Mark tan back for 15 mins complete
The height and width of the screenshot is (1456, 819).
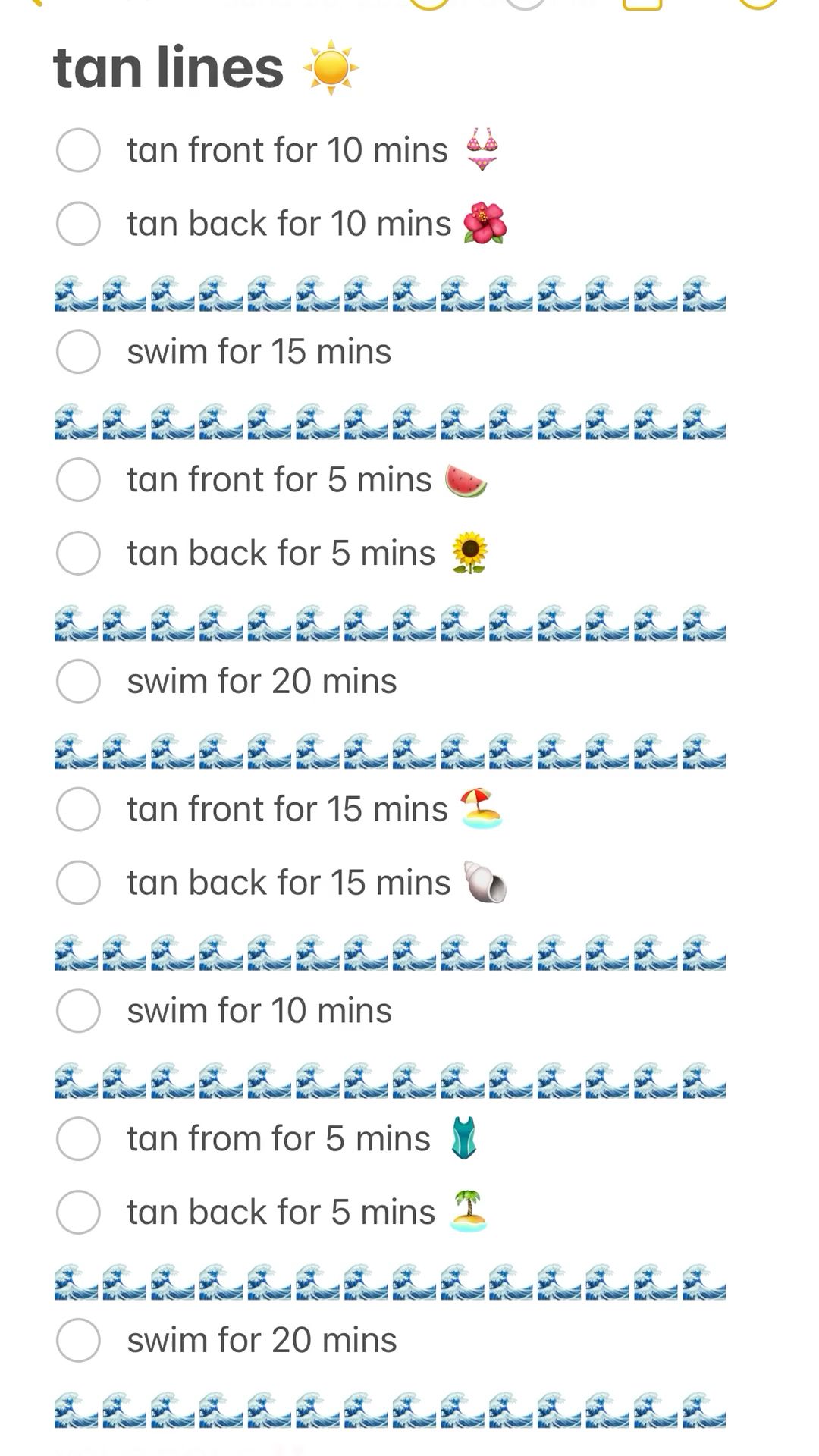78,883
